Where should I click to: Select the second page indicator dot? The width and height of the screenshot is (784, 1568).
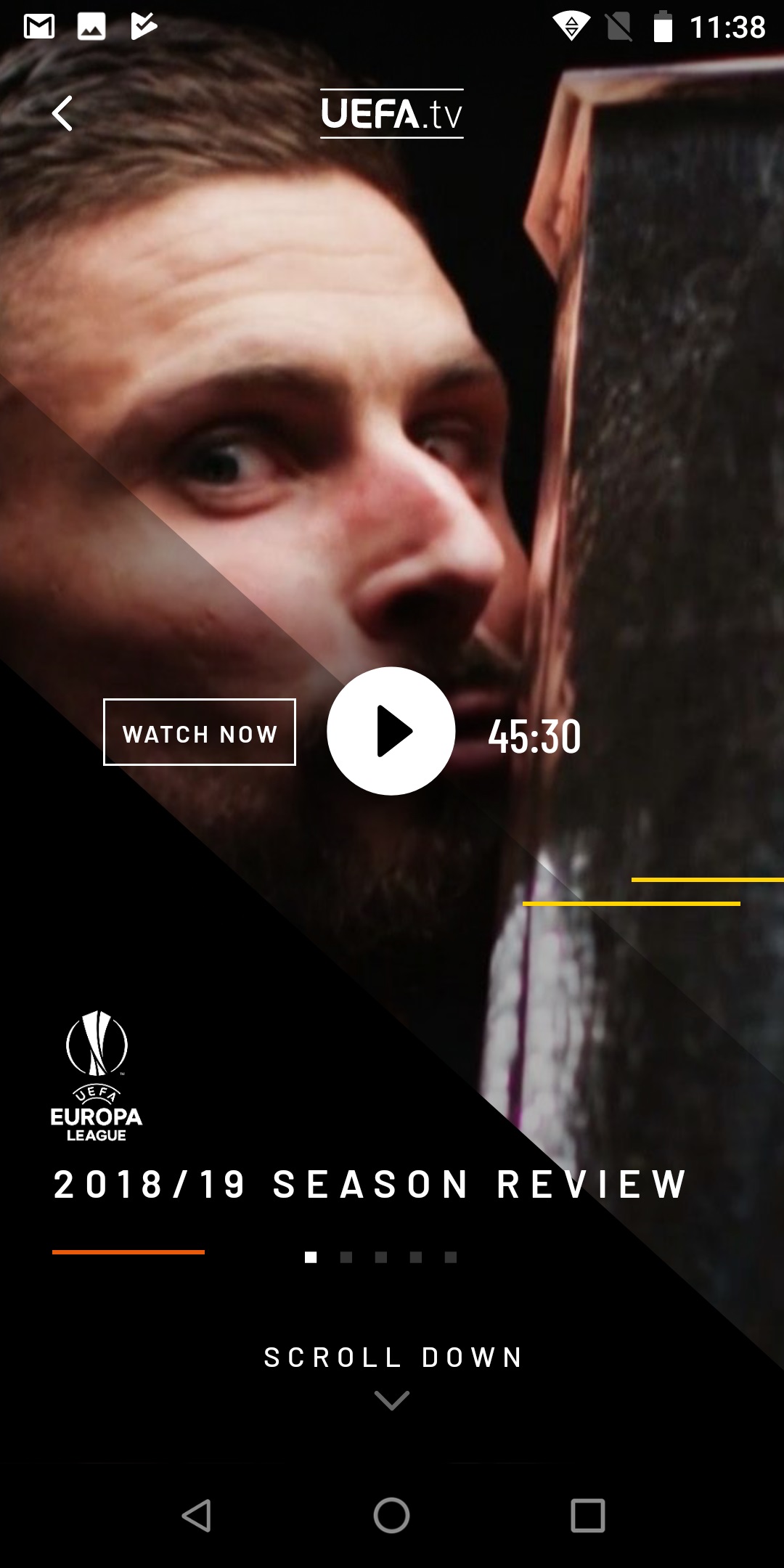346,1257
